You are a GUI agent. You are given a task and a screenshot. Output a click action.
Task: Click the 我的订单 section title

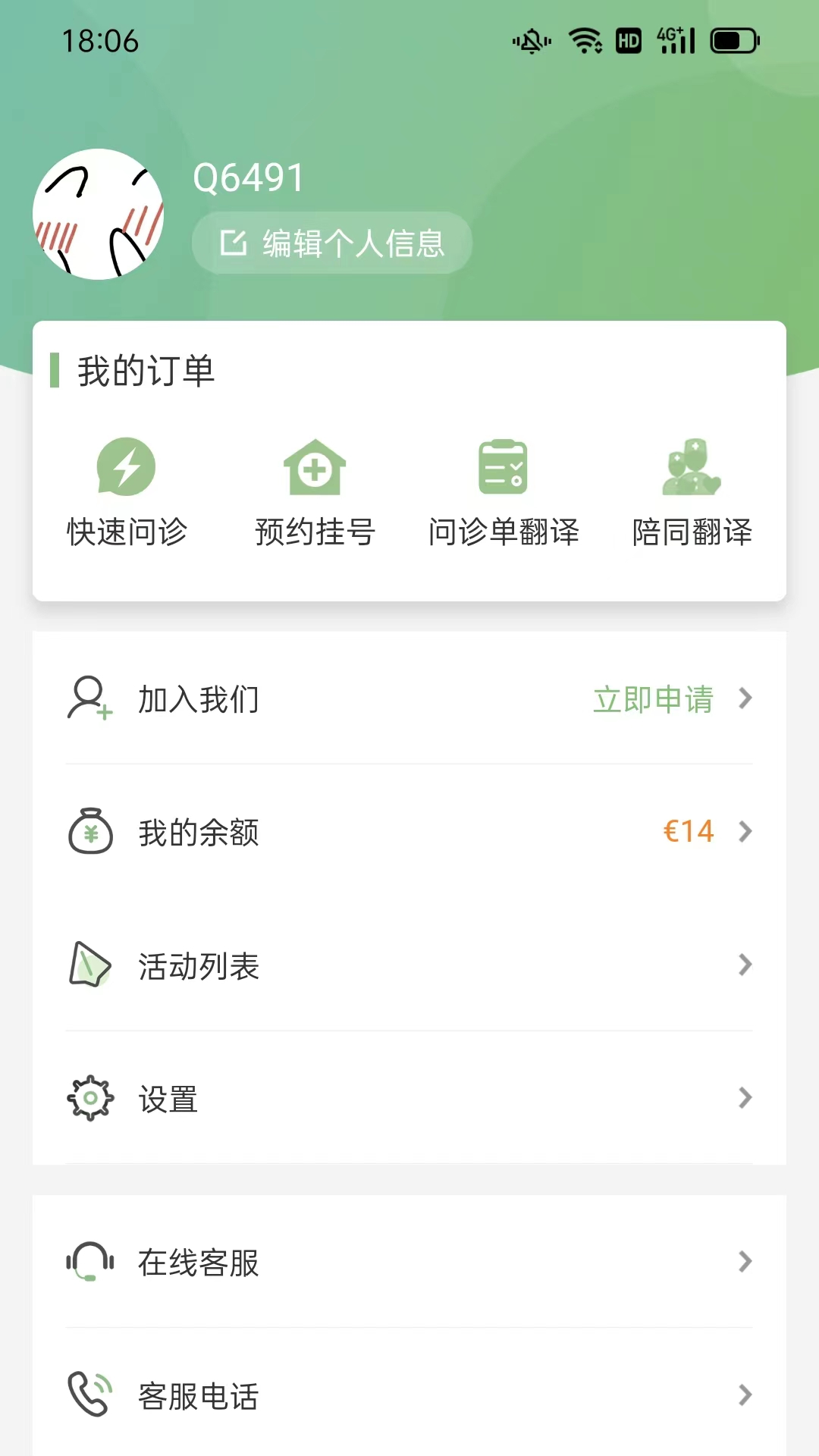146,372
